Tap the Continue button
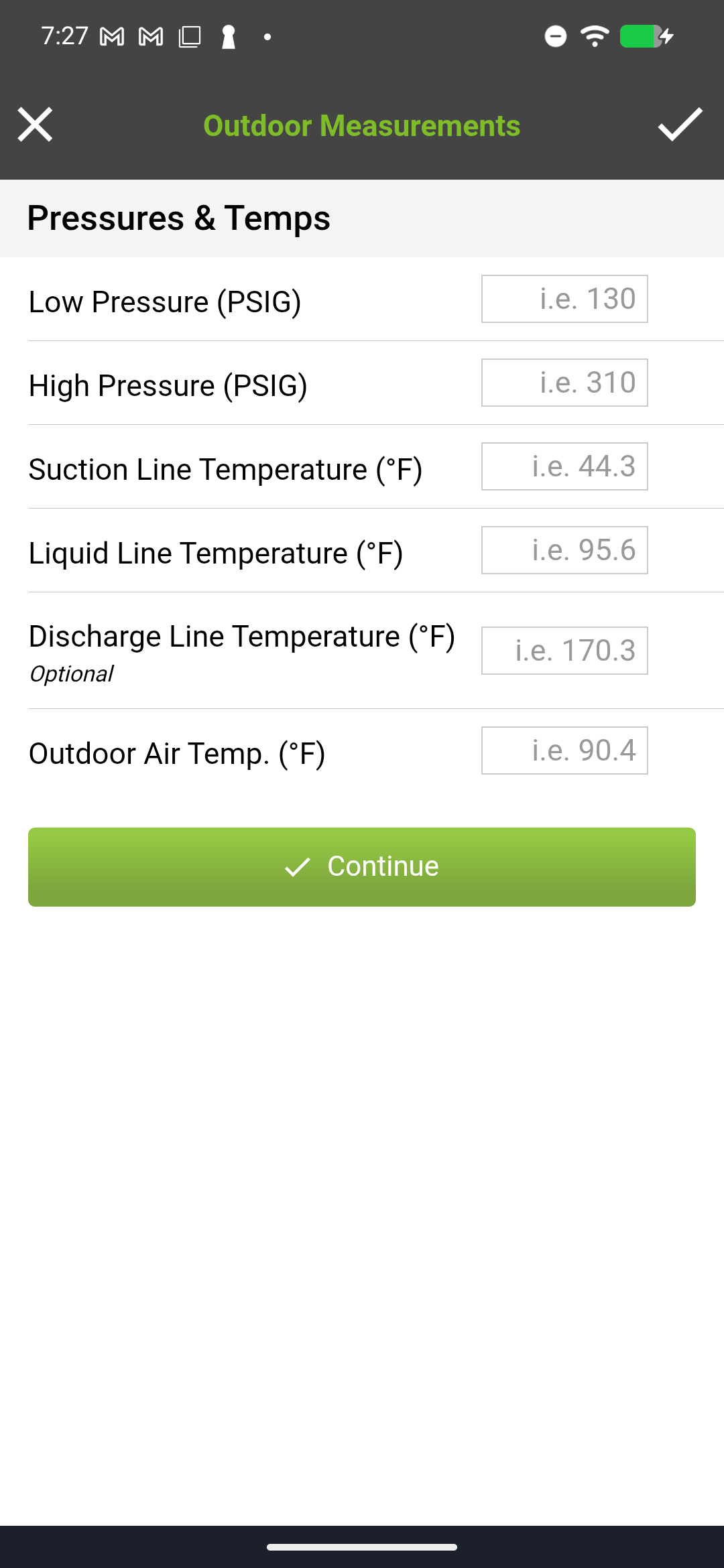 click(362, 866)
